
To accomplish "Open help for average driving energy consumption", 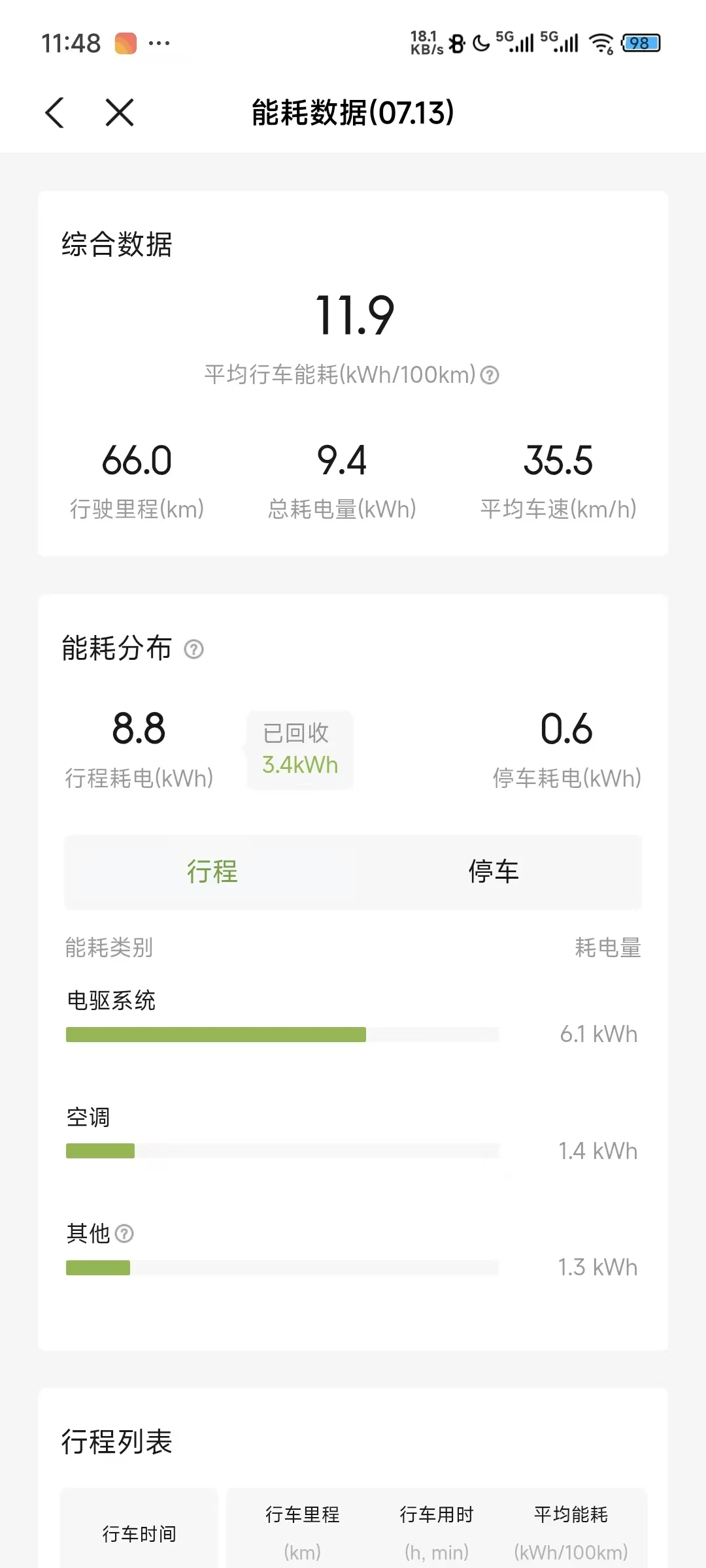I will point(490,375).
